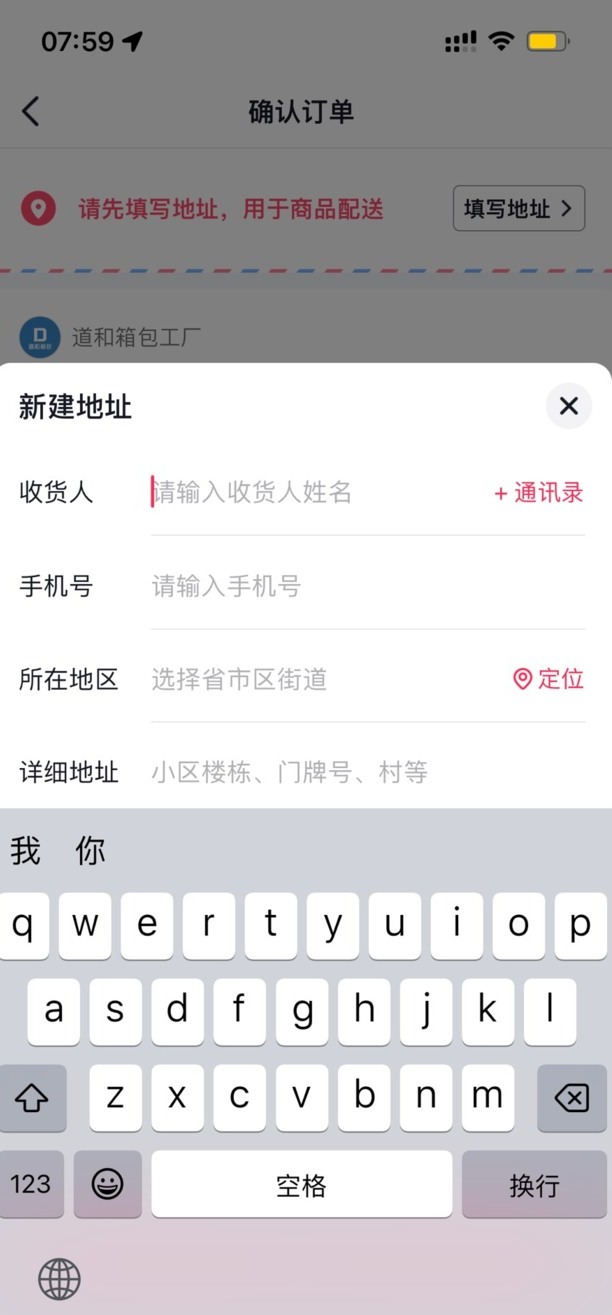Close the 新建地址 sheet
The width and height of the screenshot is (612, 1315).
coord(568,406)
